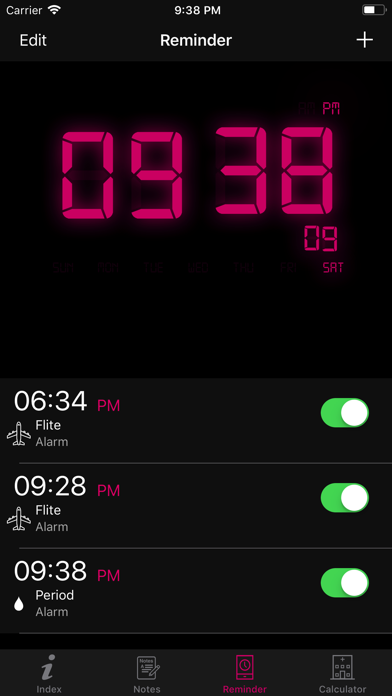Select the Reminder tab

pyautogui.click(x=245, y=673)
